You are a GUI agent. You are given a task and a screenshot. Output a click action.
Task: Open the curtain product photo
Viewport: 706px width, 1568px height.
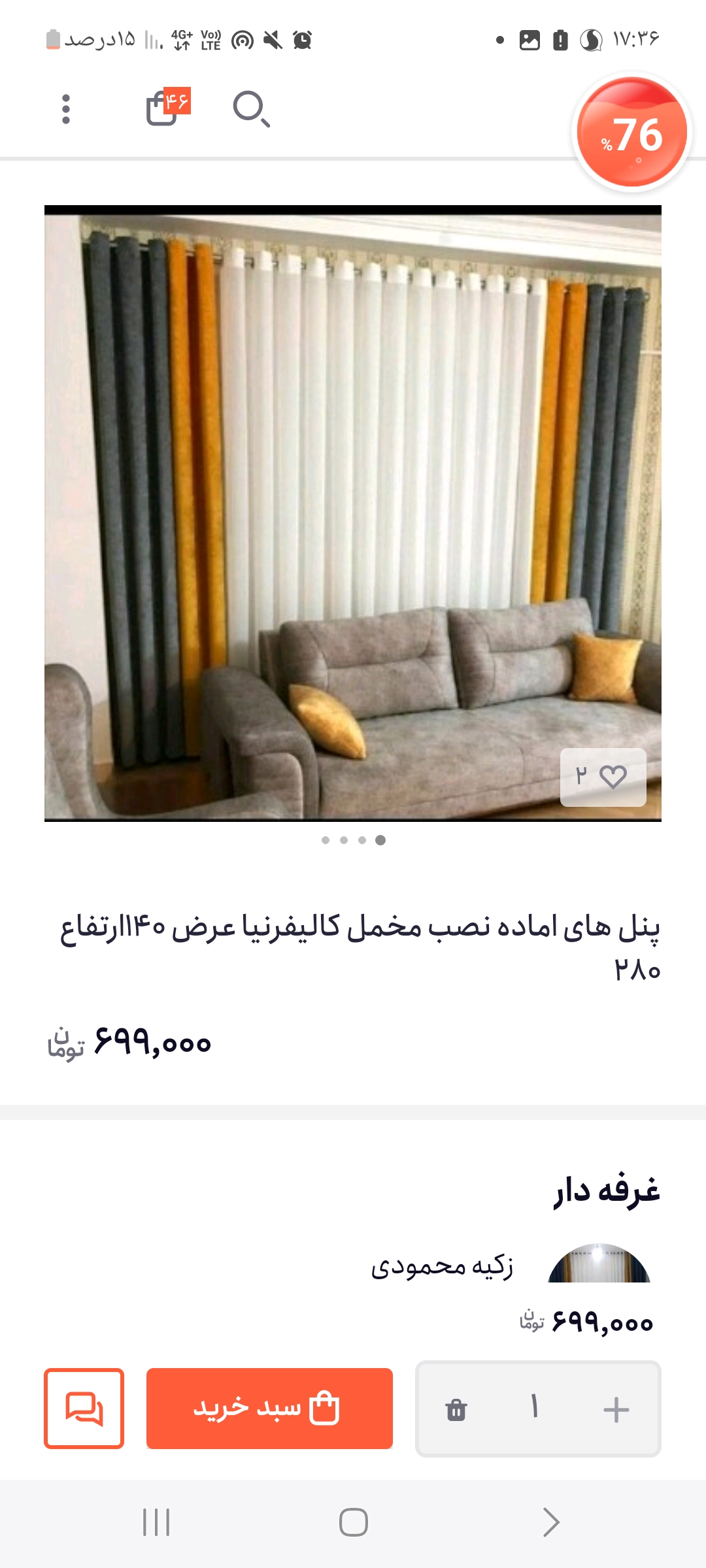point(353,513)
